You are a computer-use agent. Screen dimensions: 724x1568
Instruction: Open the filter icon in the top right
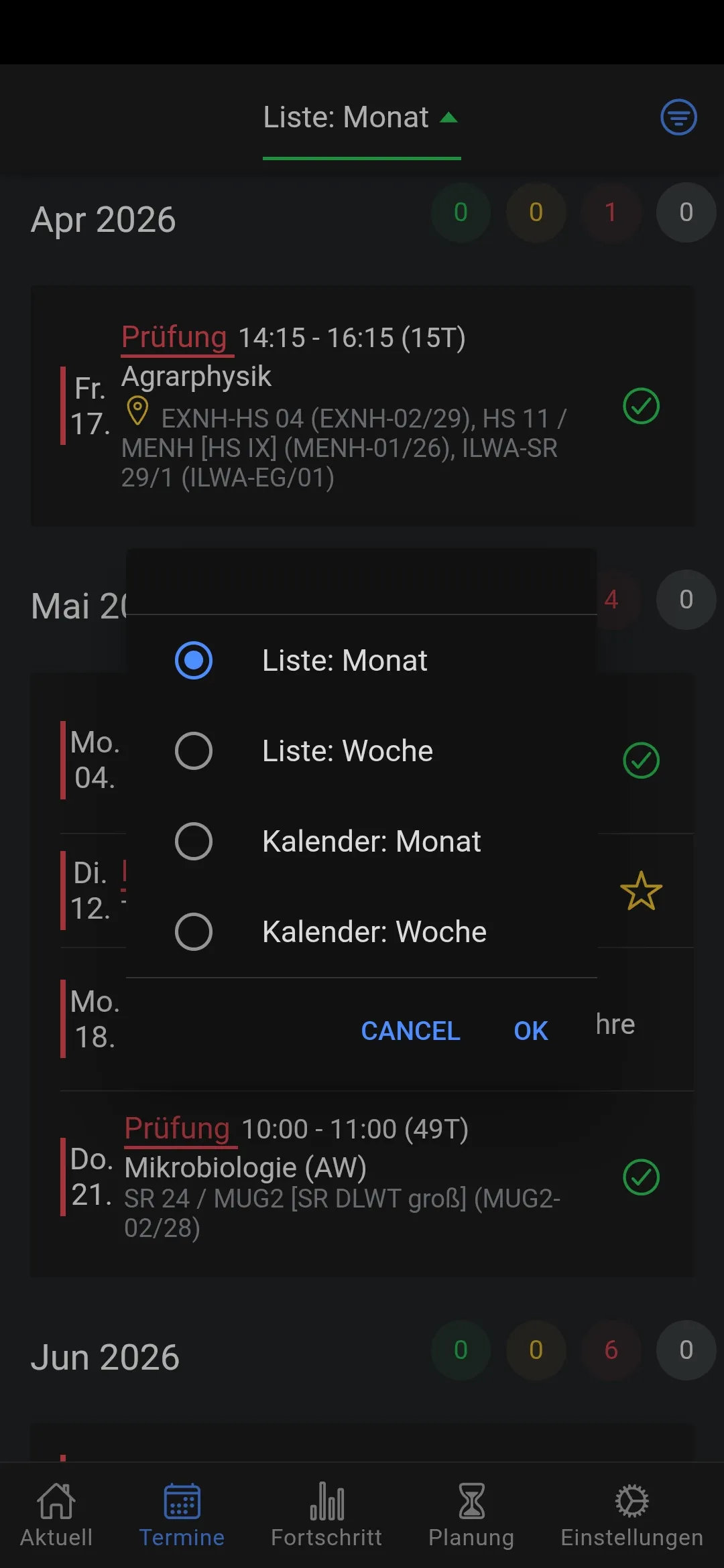click(x=678, y=117)
